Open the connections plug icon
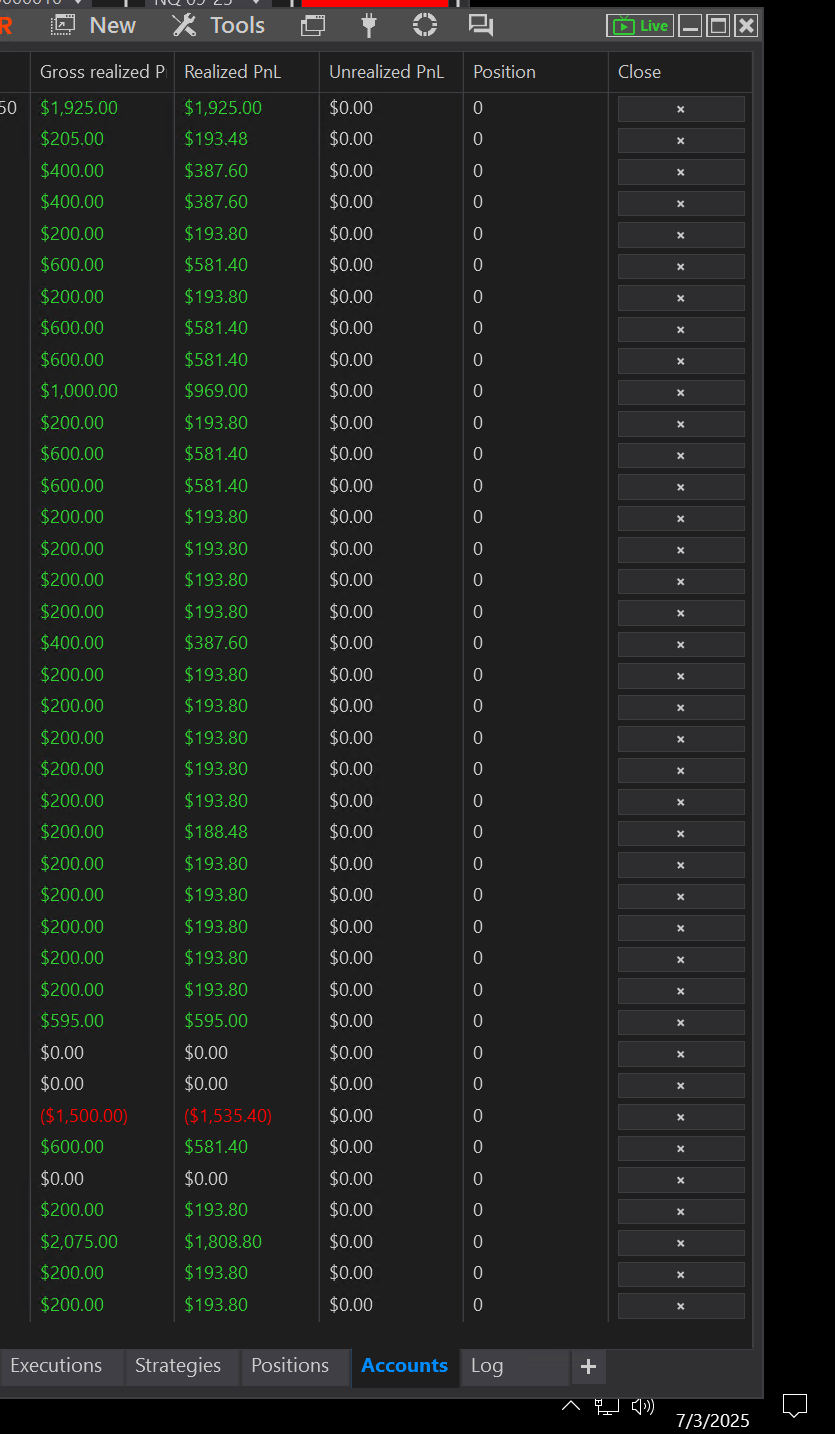 [369, 26]
